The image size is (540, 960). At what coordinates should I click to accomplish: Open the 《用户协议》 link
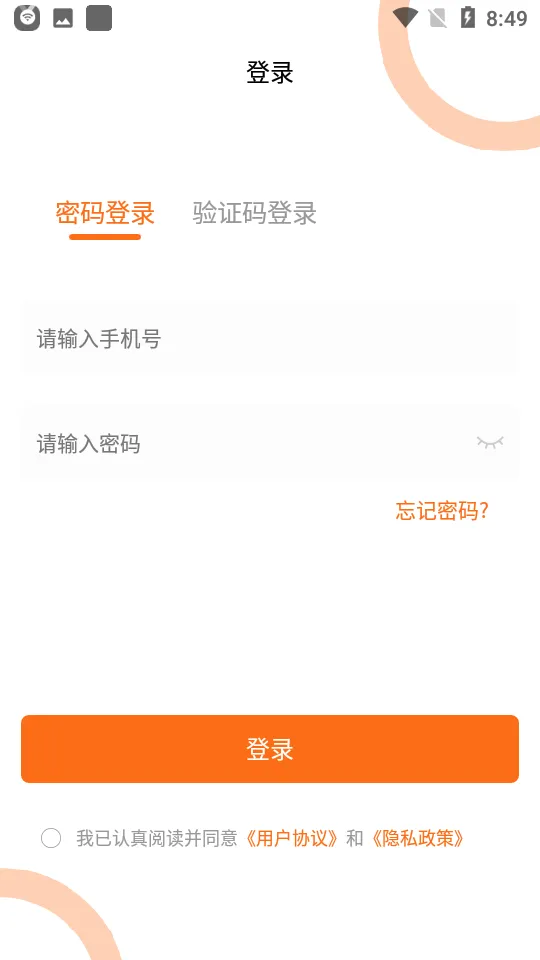(x=291, y=838)
